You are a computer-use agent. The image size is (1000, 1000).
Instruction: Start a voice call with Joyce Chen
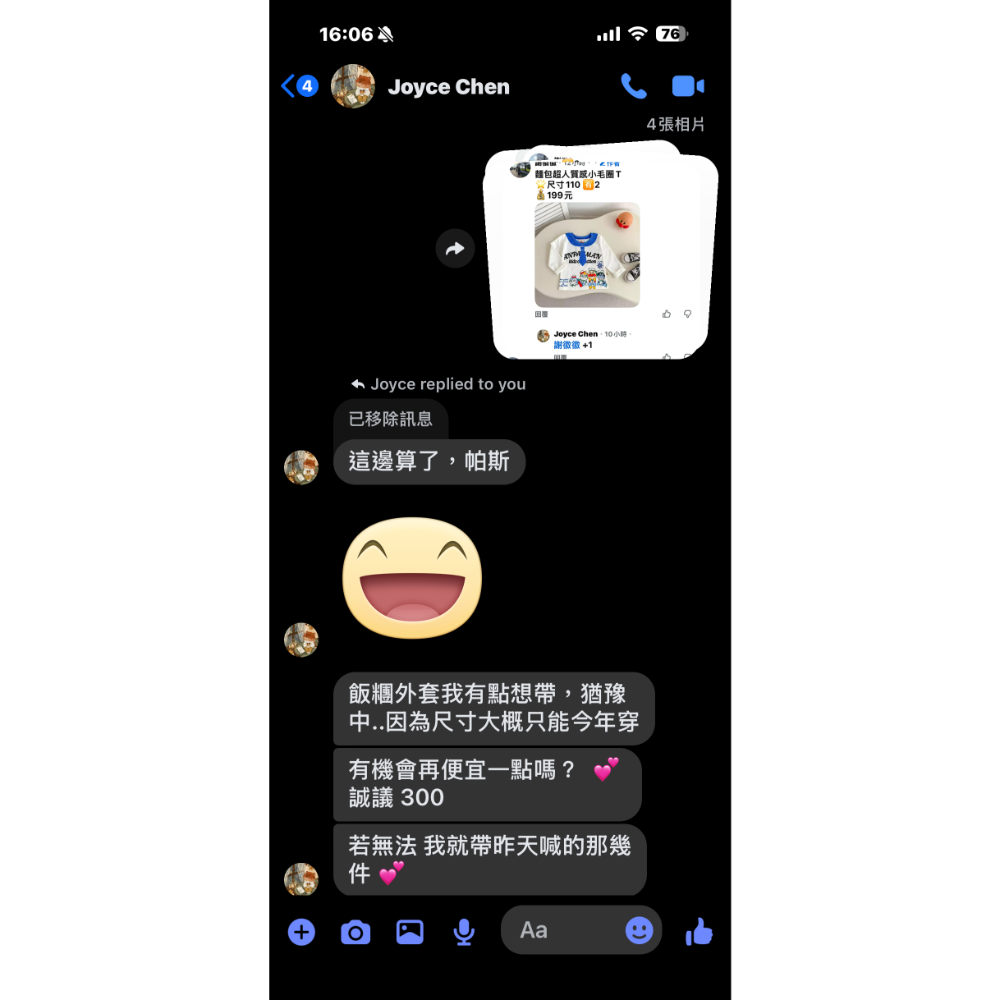pyautogui.click(x=634, y=86)
